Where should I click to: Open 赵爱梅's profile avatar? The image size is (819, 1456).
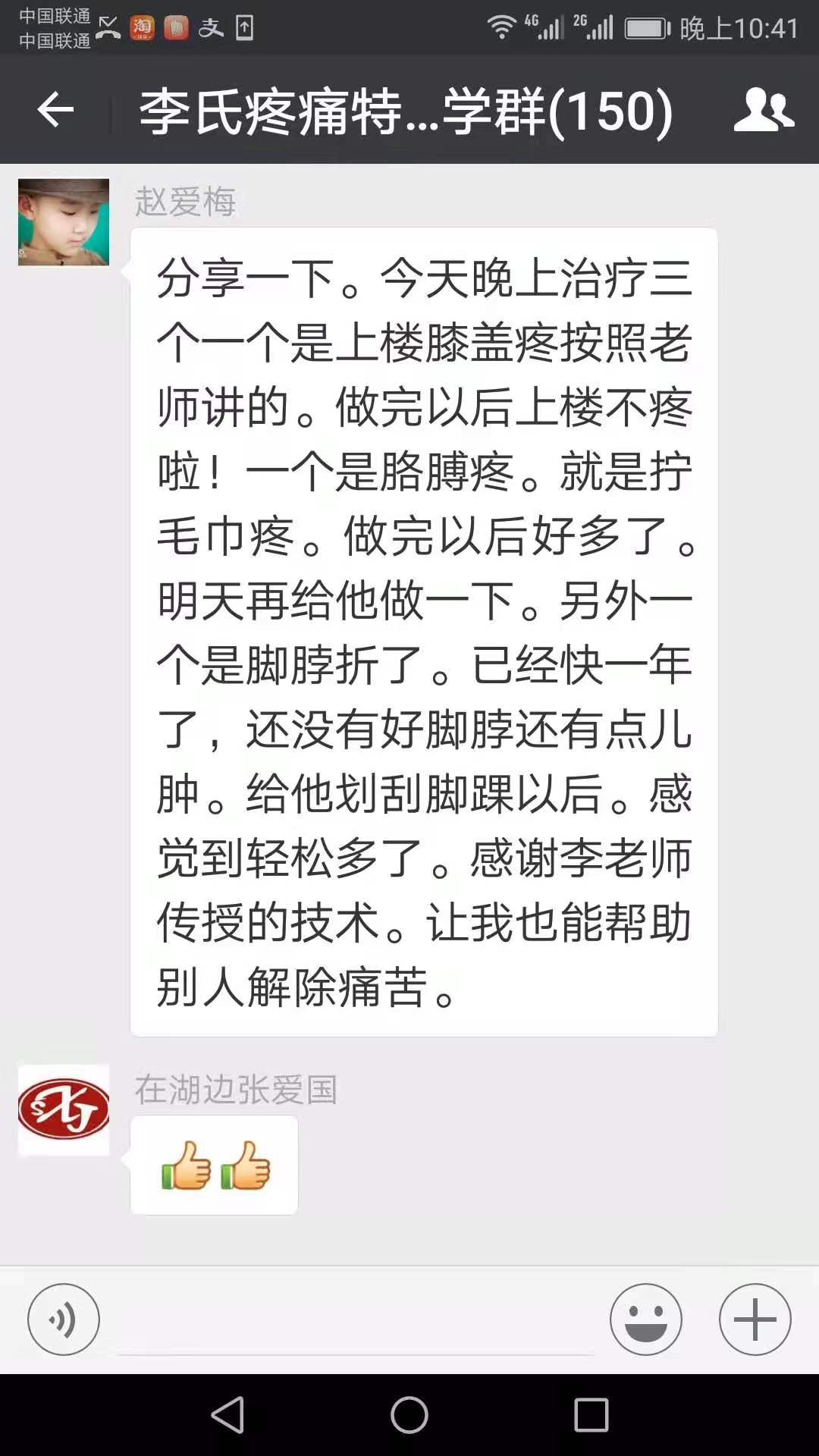64,222
